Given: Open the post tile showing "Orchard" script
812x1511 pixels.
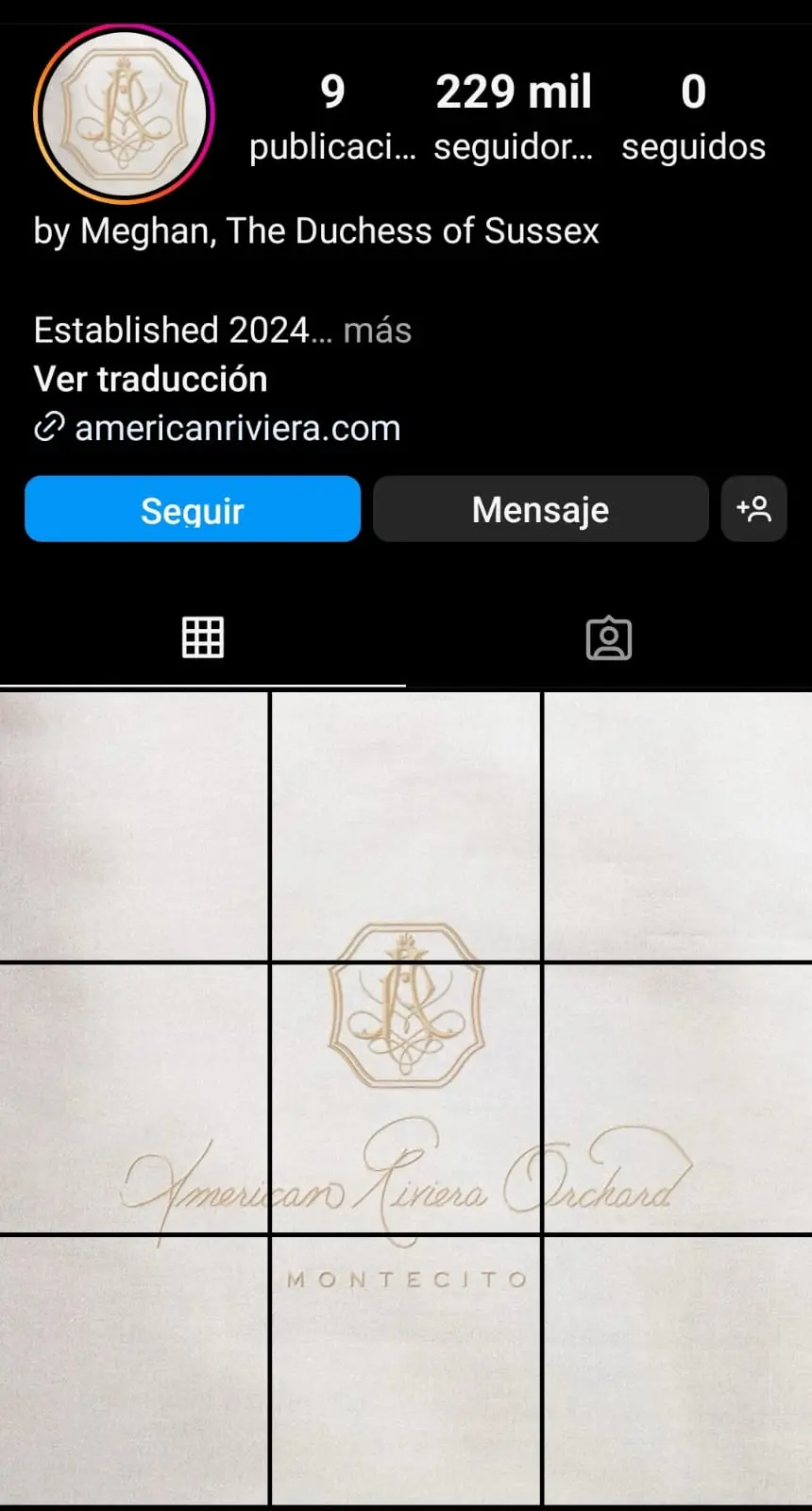Looking at the screenshot, I should (678, 1097).
